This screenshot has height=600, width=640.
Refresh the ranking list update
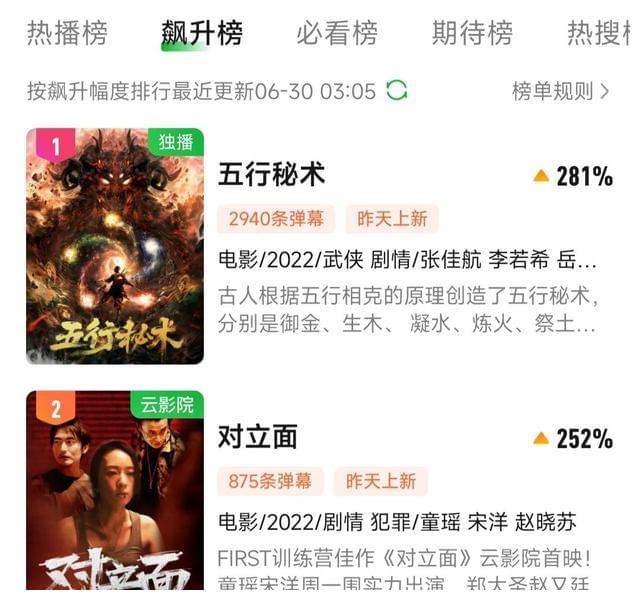click(x=397, y=92)
